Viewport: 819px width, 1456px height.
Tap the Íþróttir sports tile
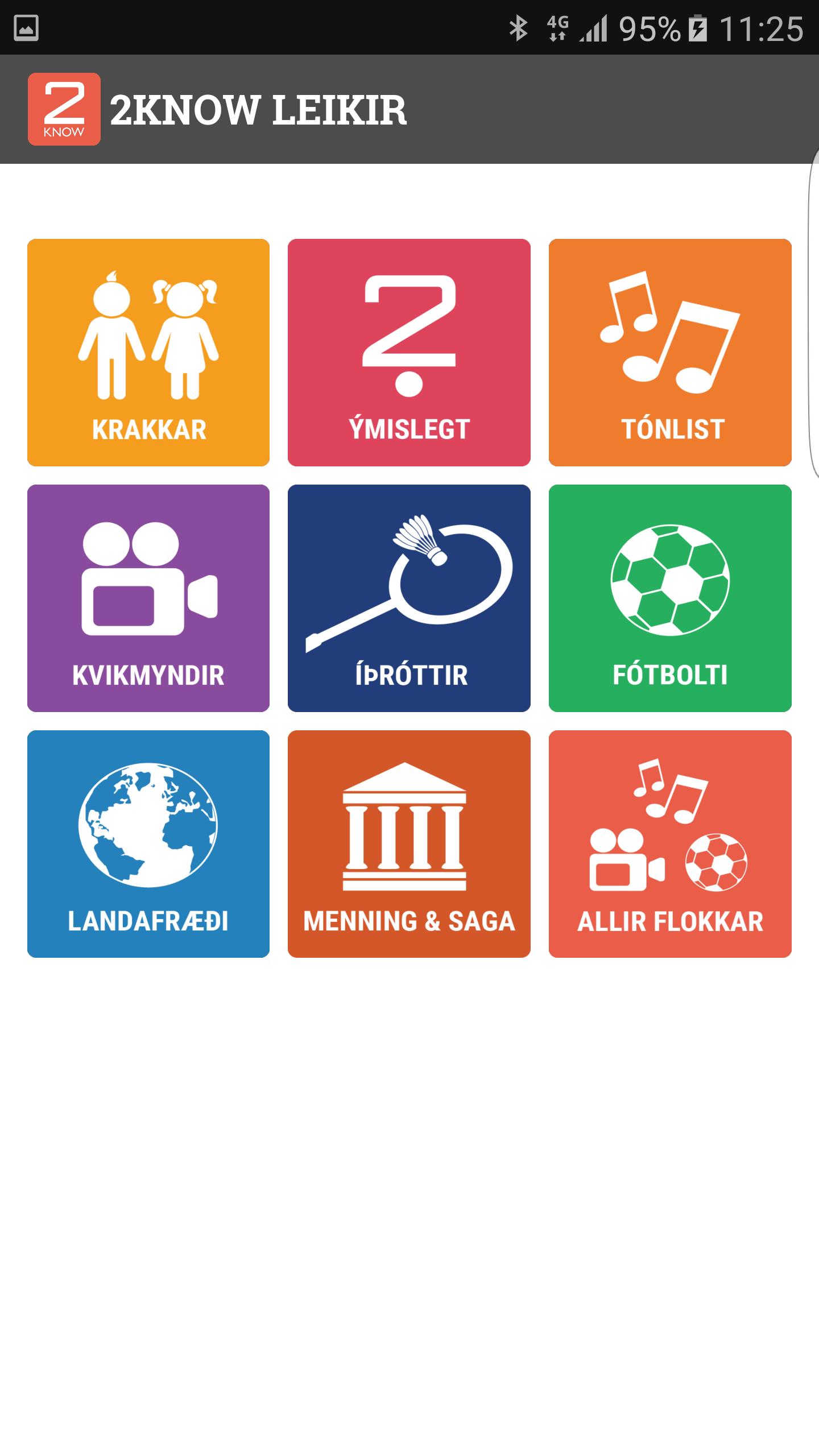tap(409, 598)
